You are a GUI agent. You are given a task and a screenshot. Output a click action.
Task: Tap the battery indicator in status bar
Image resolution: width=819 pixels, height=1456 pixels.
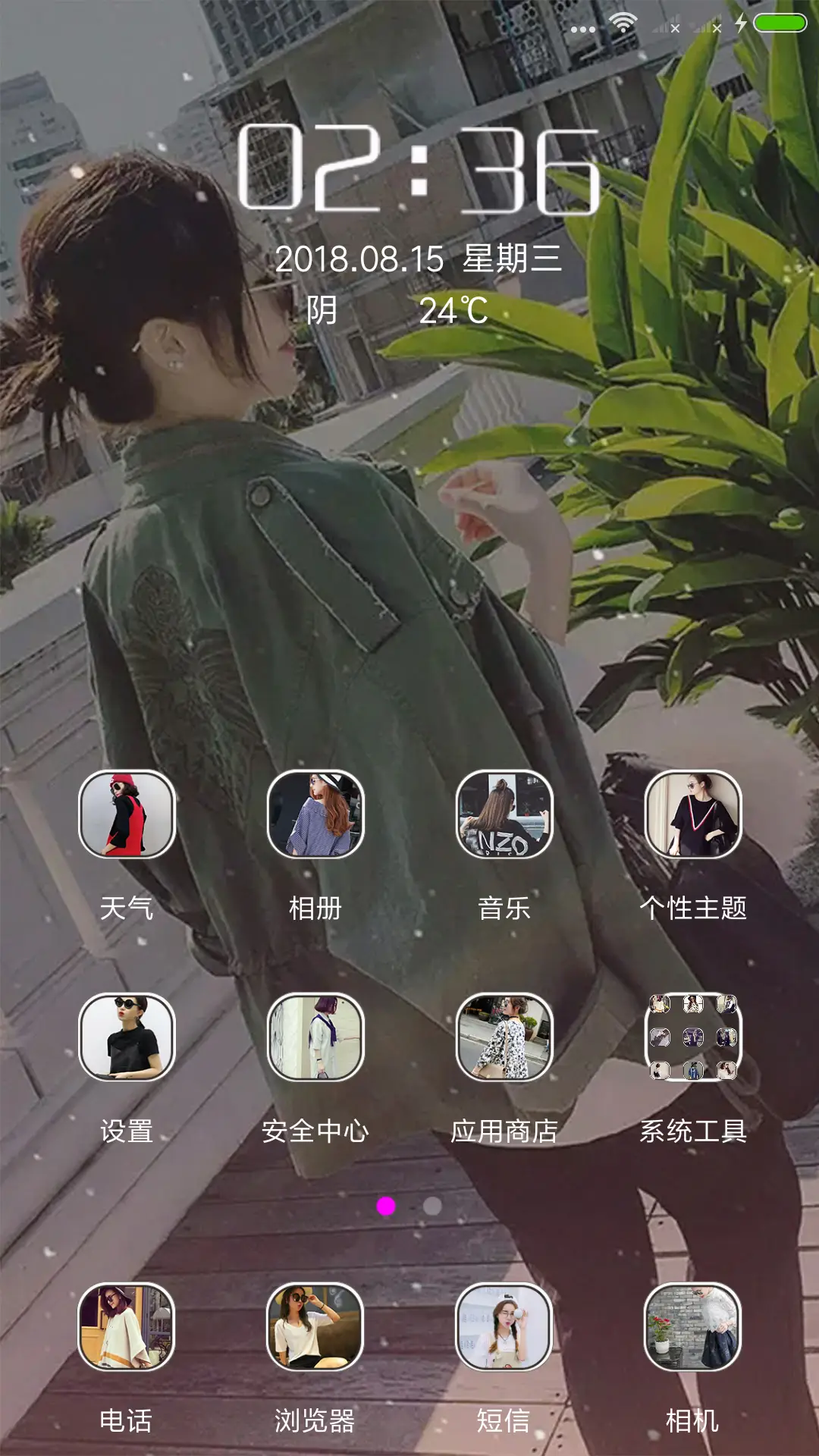click(x=781, y=24)
